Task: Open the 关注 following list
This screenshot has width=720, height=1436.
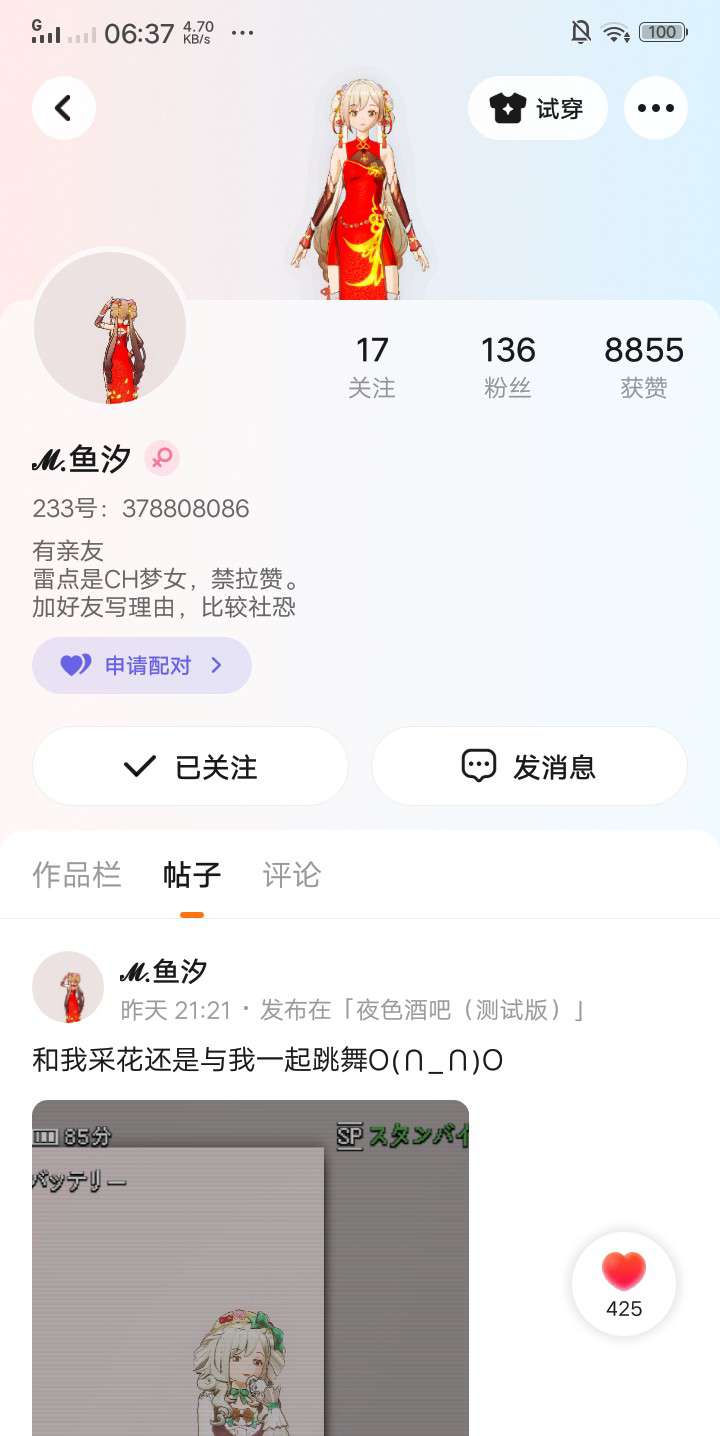Action: point(372,366)
